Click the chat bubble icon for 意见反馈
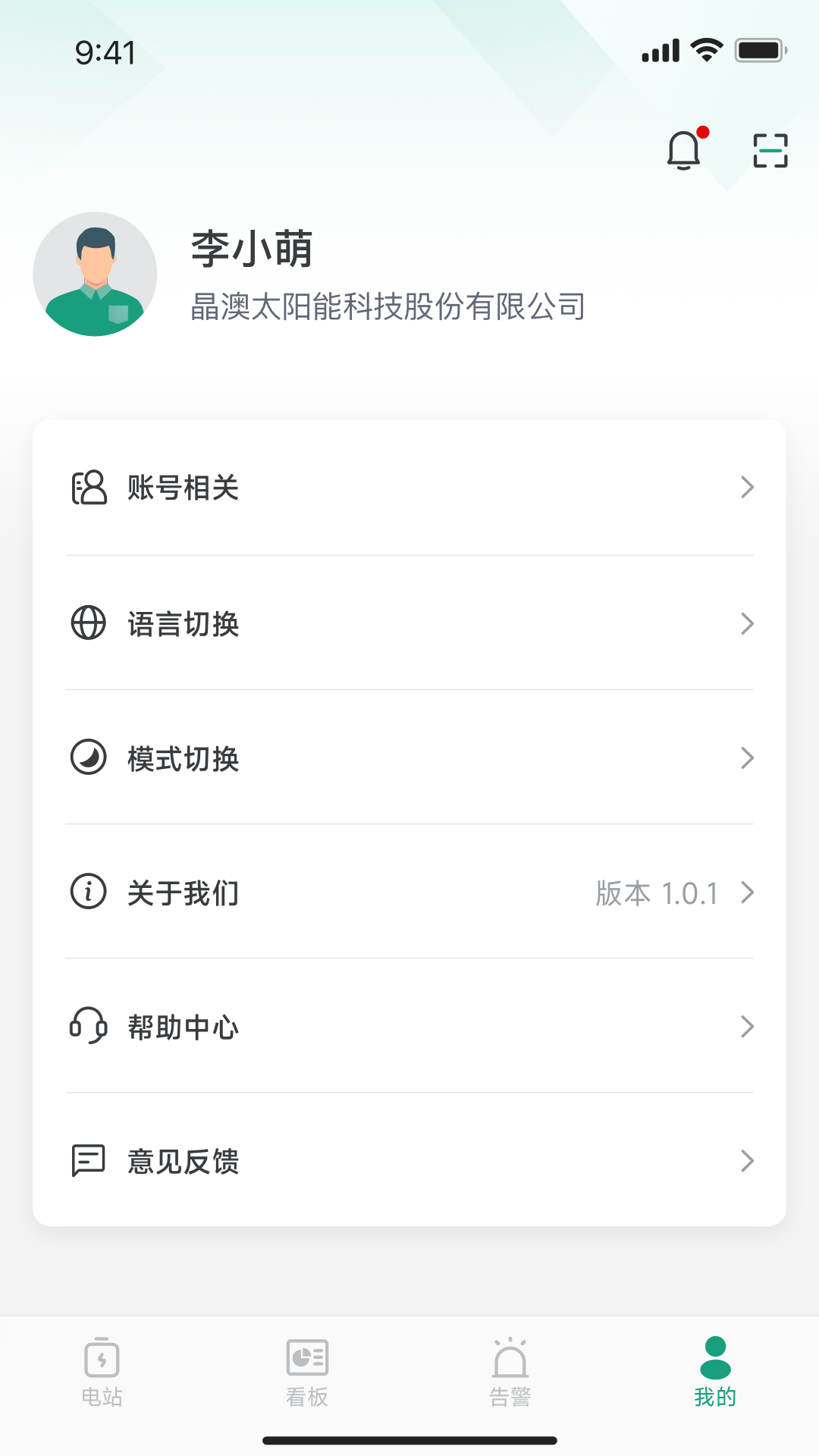Image resolution: width=819 pixels, height=1456 pixels. (x=88, y=1160)
